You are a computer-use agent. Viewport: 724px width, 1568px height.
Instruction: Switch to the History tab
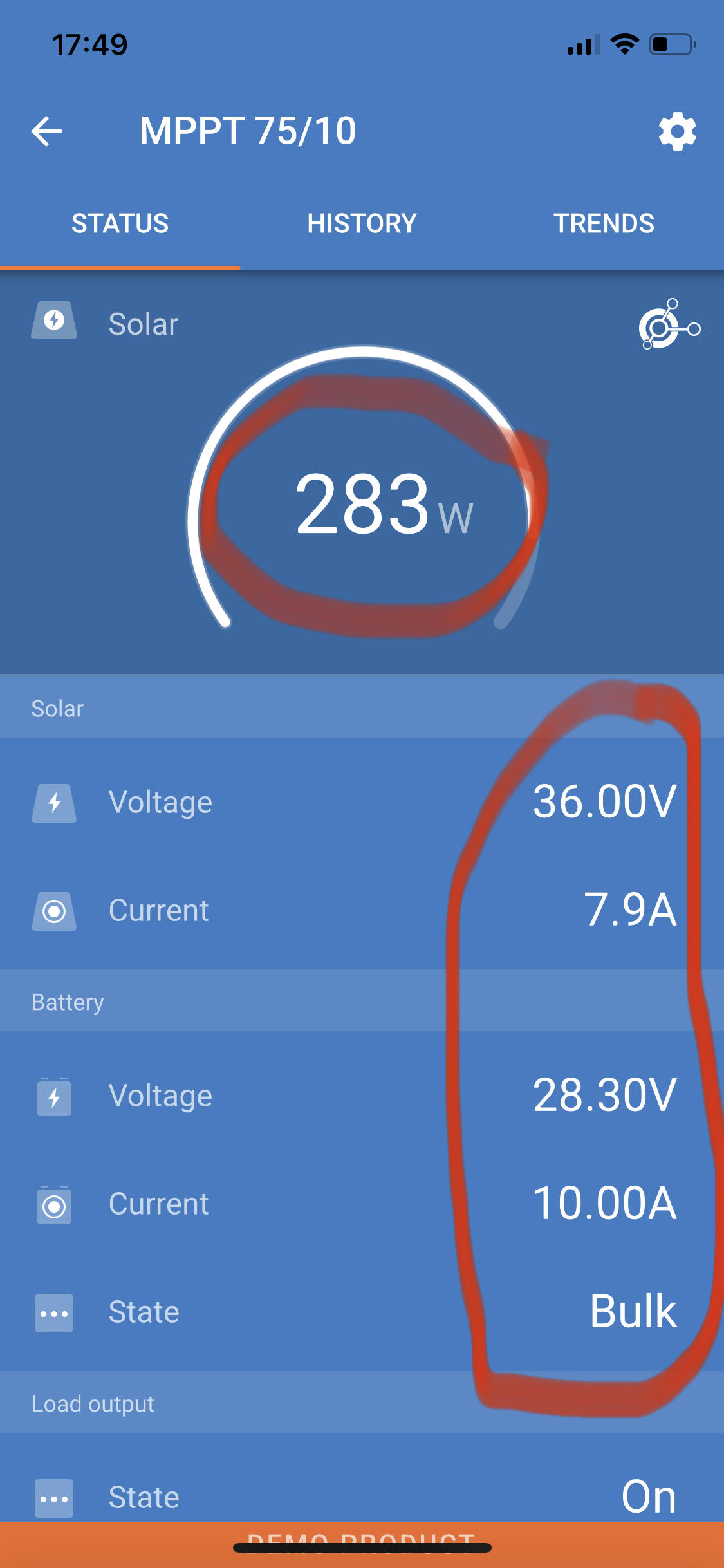coord(362,223)
